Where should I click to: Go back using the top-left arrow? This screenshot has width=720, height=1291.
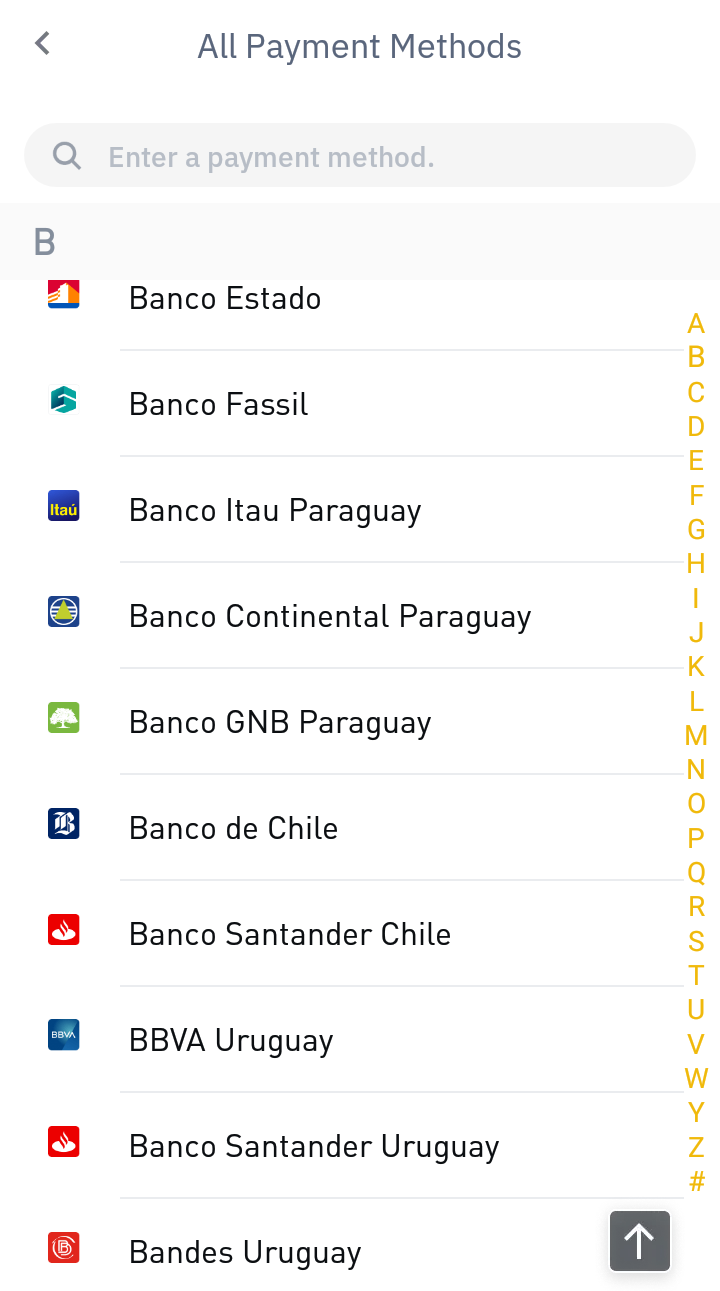pyautogui.click(x=42, y=44)
